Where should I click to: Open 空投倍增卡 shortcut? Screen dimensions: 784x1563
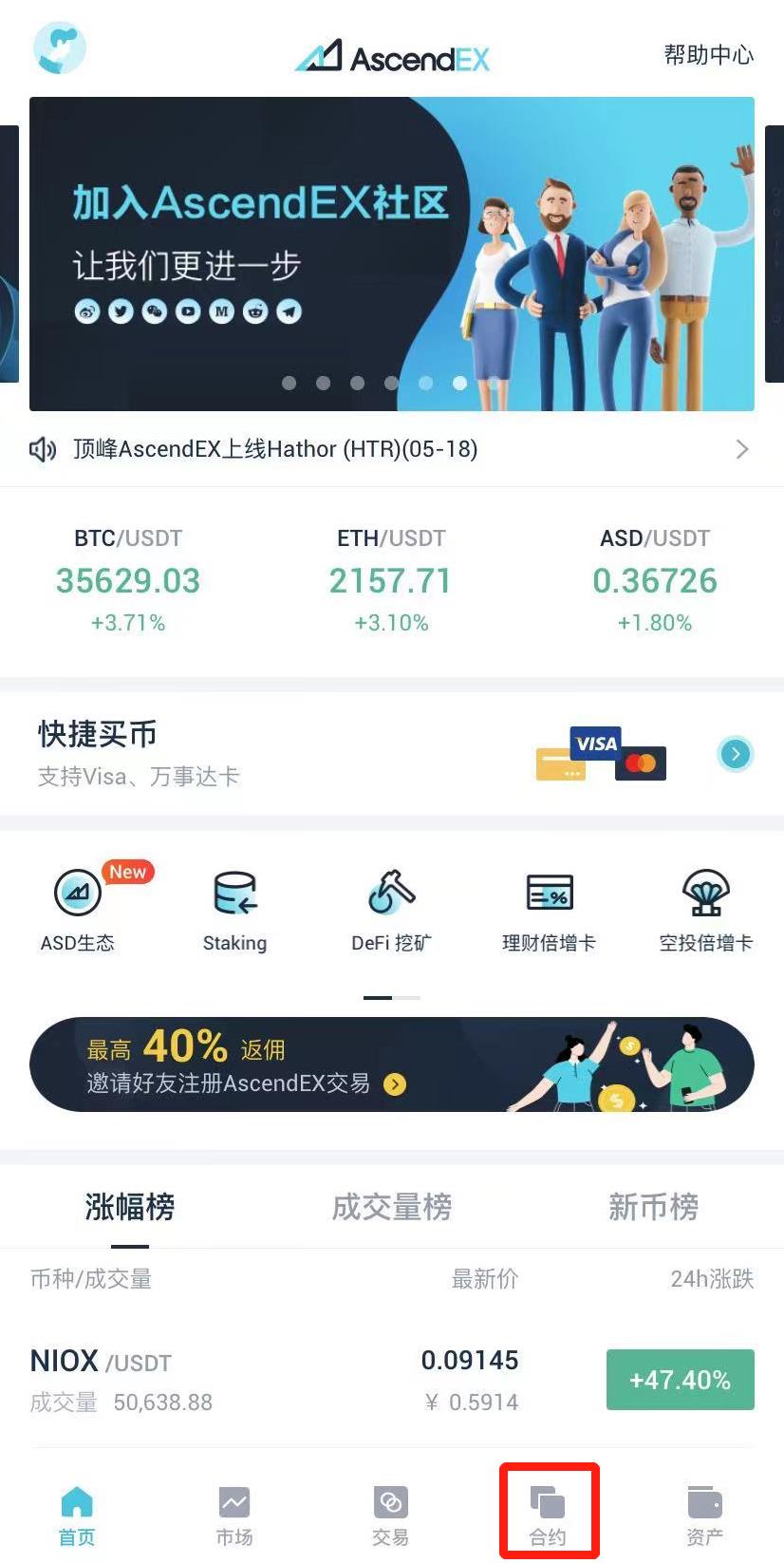coord(705,909)
